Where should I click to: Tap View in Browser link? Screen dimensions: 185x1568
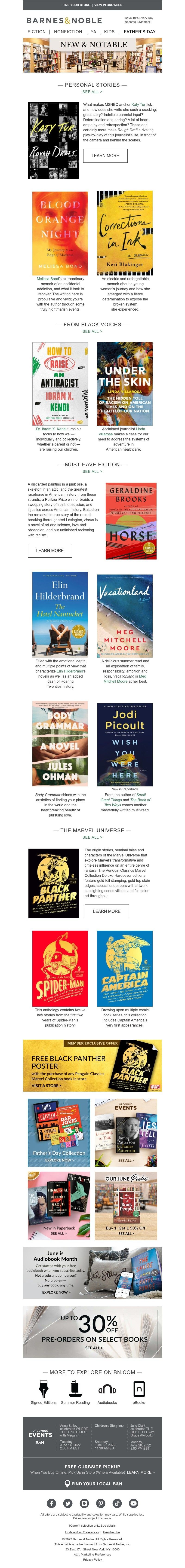[x=108, y=5]
